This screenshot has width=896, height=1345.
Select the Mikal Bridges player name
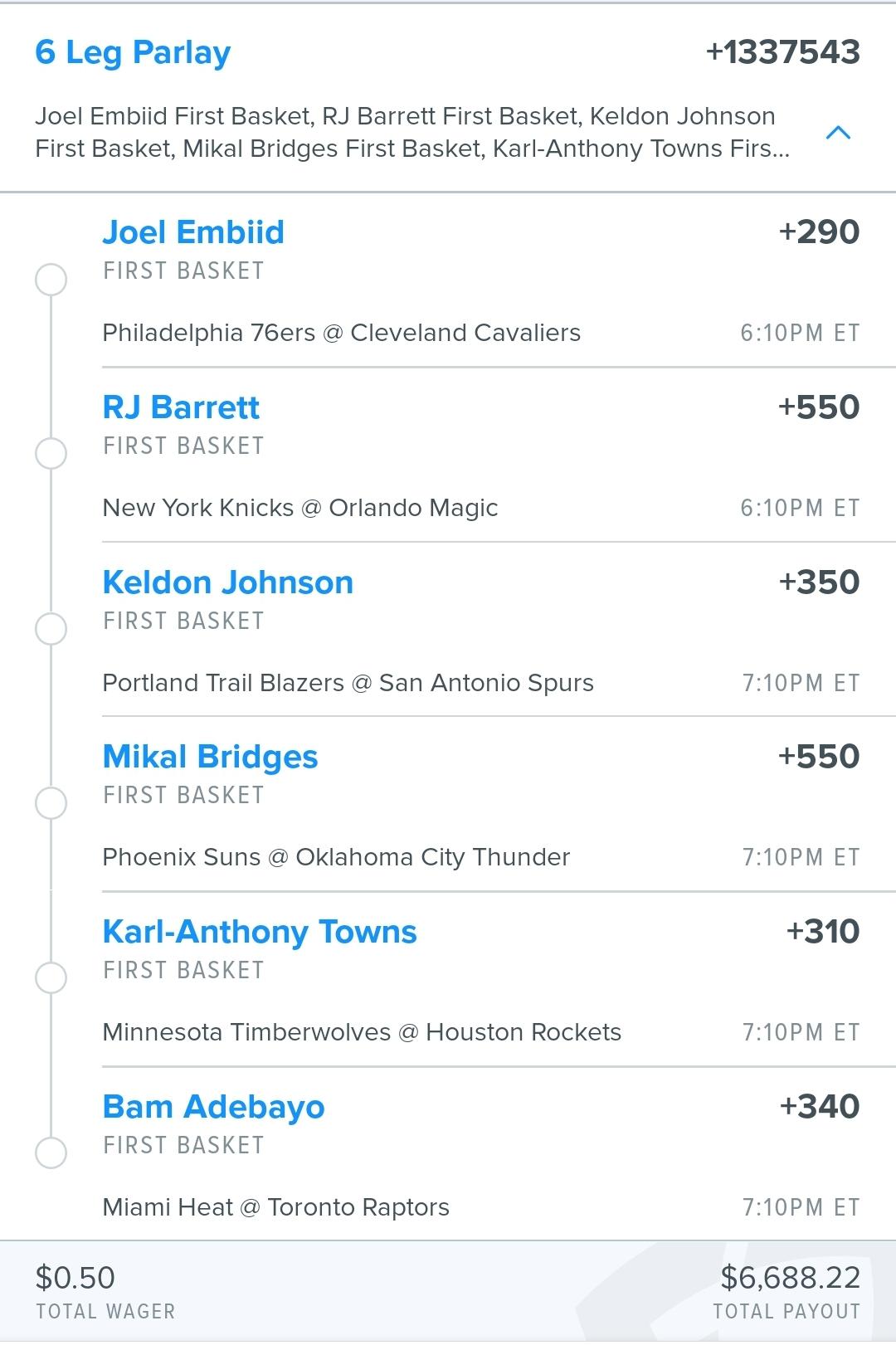[210, 757]
